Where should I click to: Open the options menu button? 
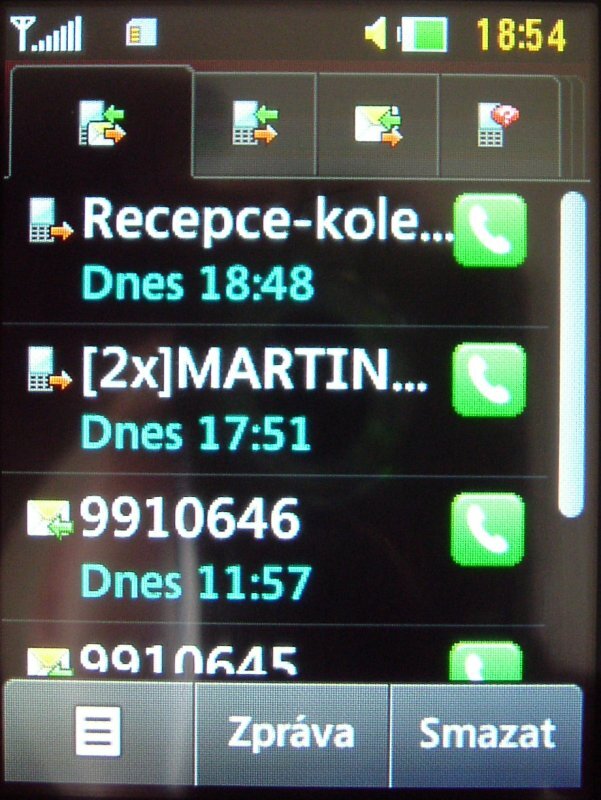coord(98,733)
